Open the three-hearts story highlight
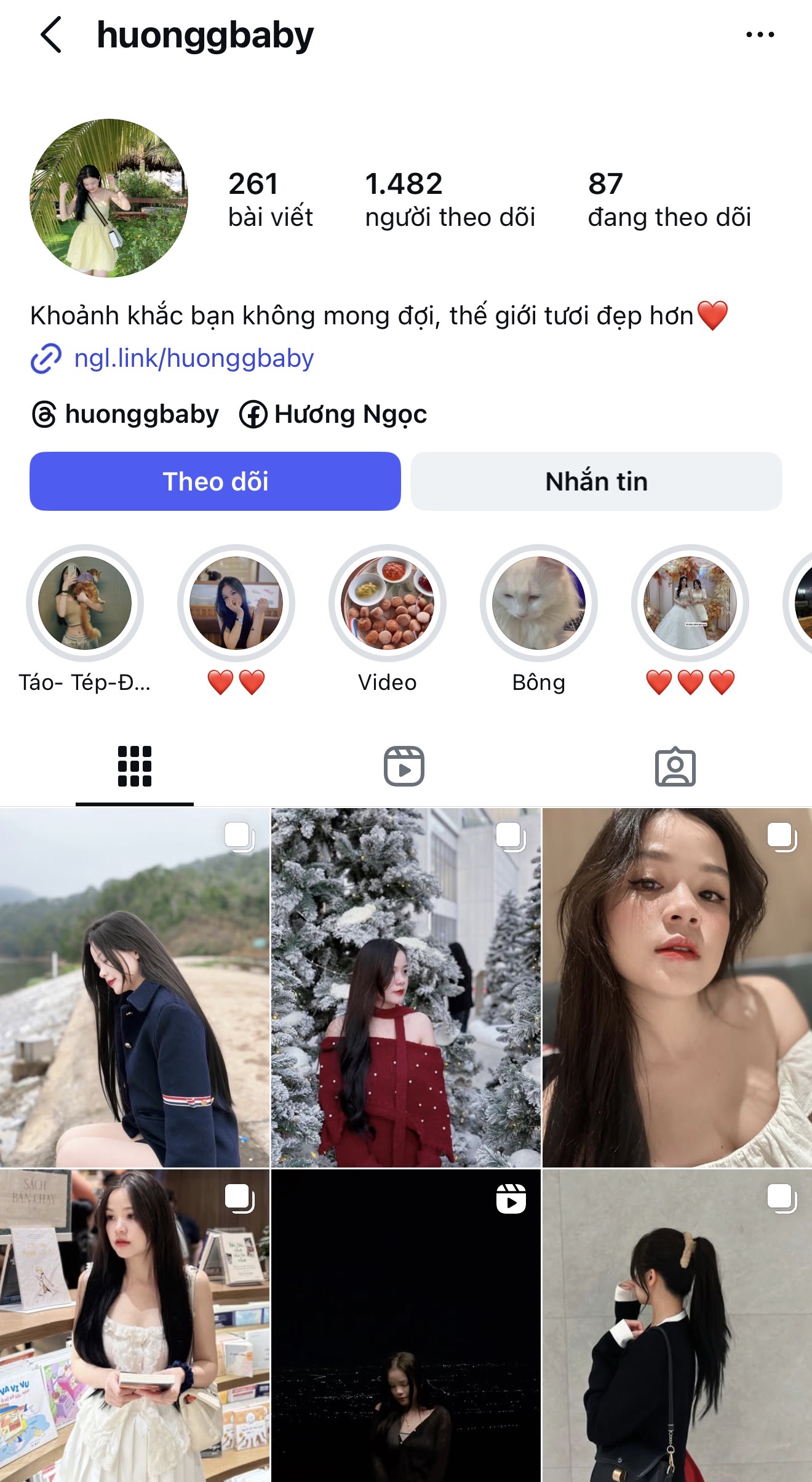The width and height of the screenshot is (812, 1482). coord(690,603)
